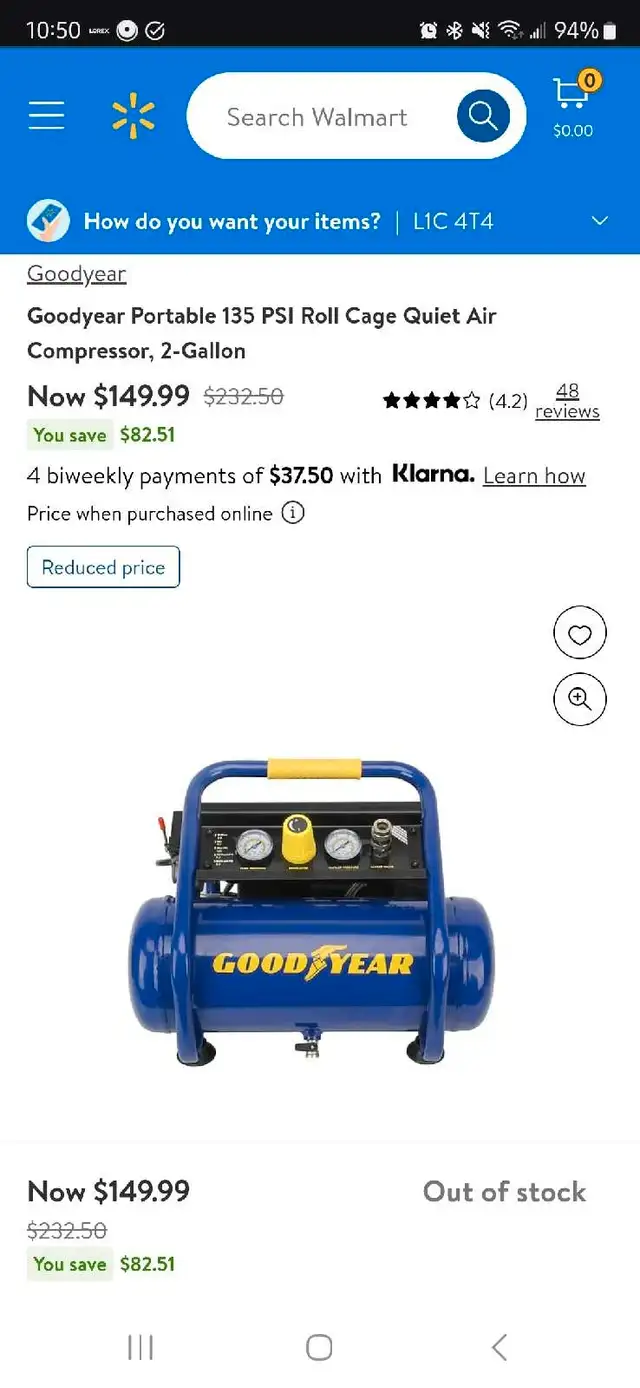Tap the system home button
Viewport: 640px width, 1388px height.
(x=319, y=1347)
